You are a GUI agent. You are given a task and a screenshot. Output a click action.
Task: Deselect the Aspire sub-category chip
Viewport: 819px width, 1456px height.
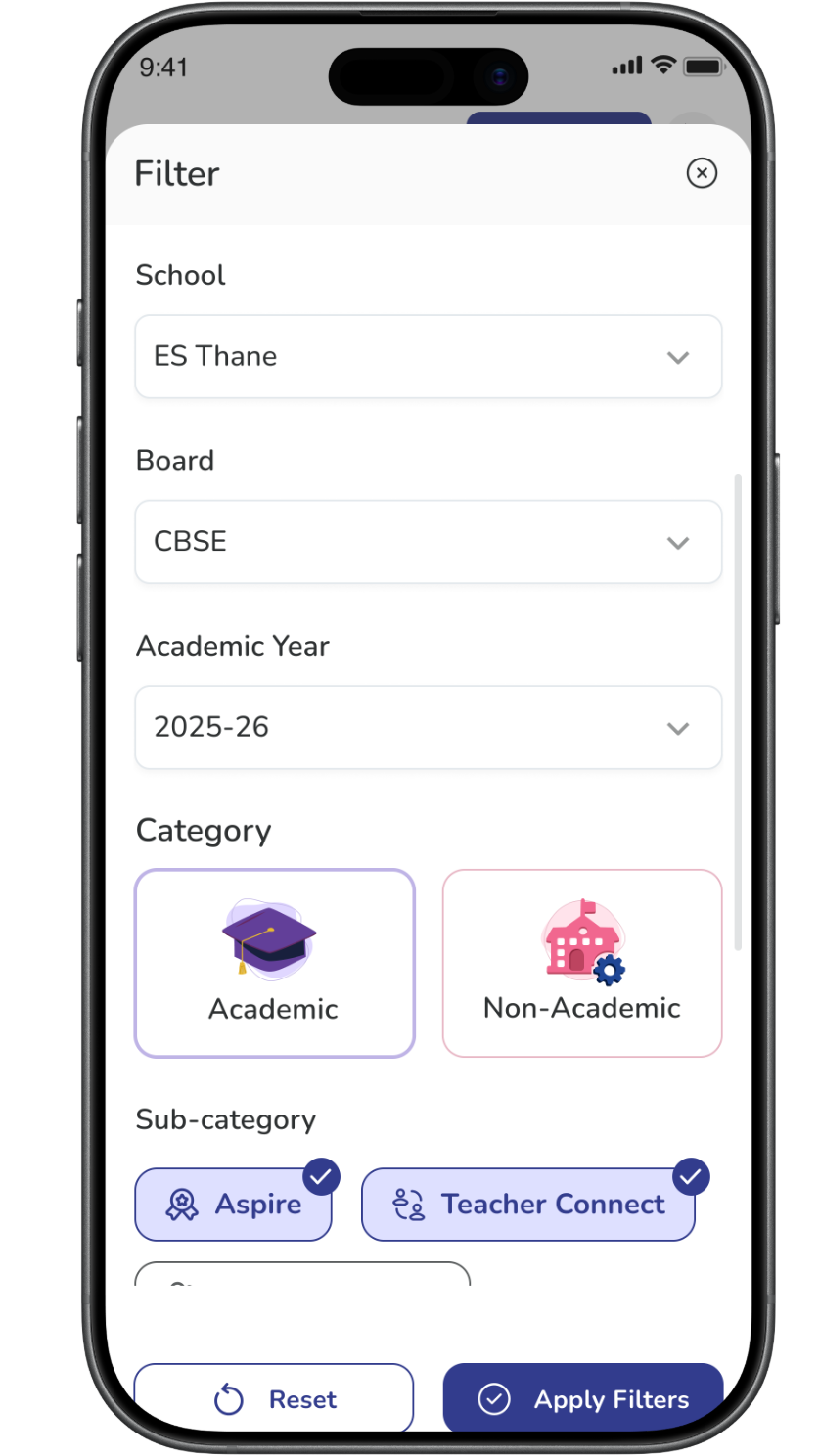[x=234, y=1205]
